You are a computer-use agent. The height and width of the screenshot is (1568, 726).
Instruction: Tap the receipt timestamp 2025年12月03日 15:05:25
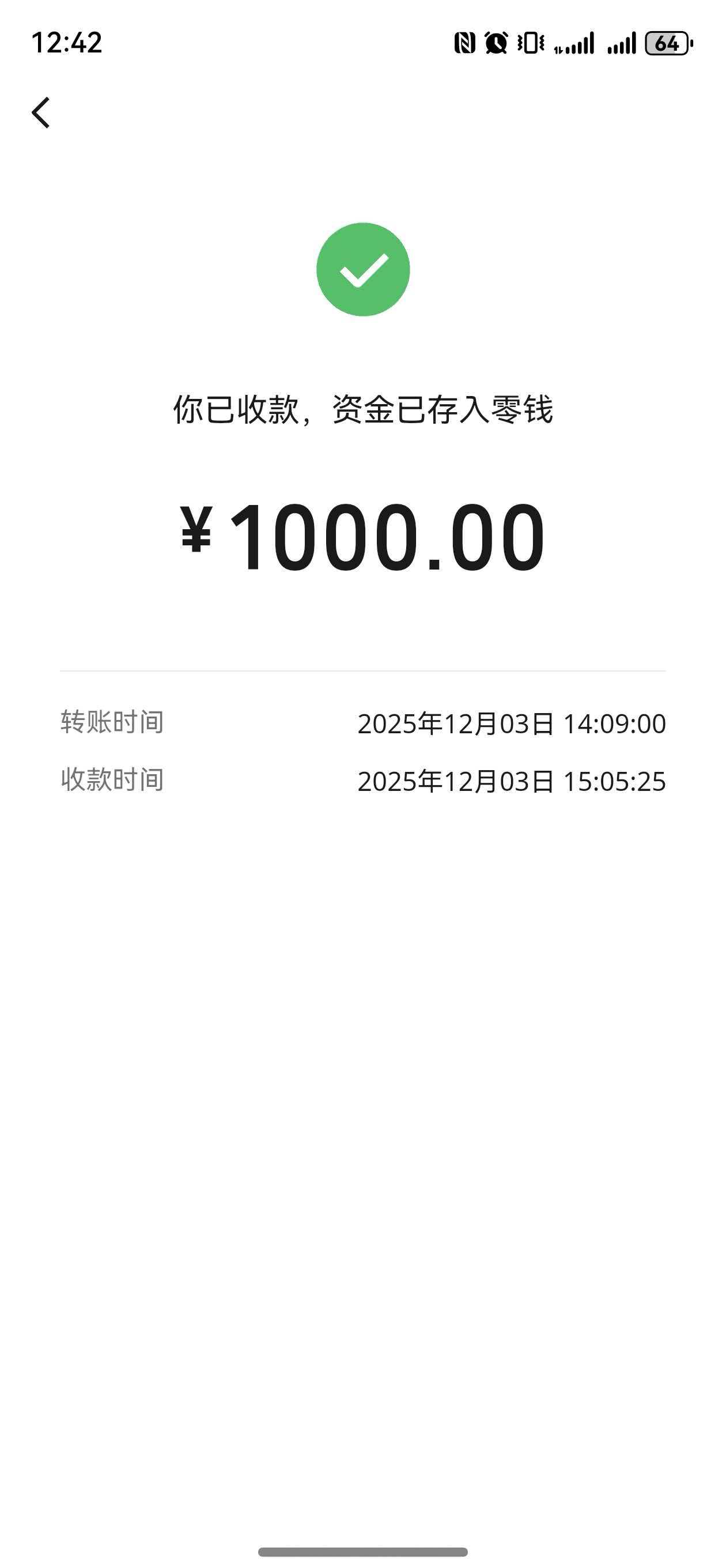pos(513,781)
